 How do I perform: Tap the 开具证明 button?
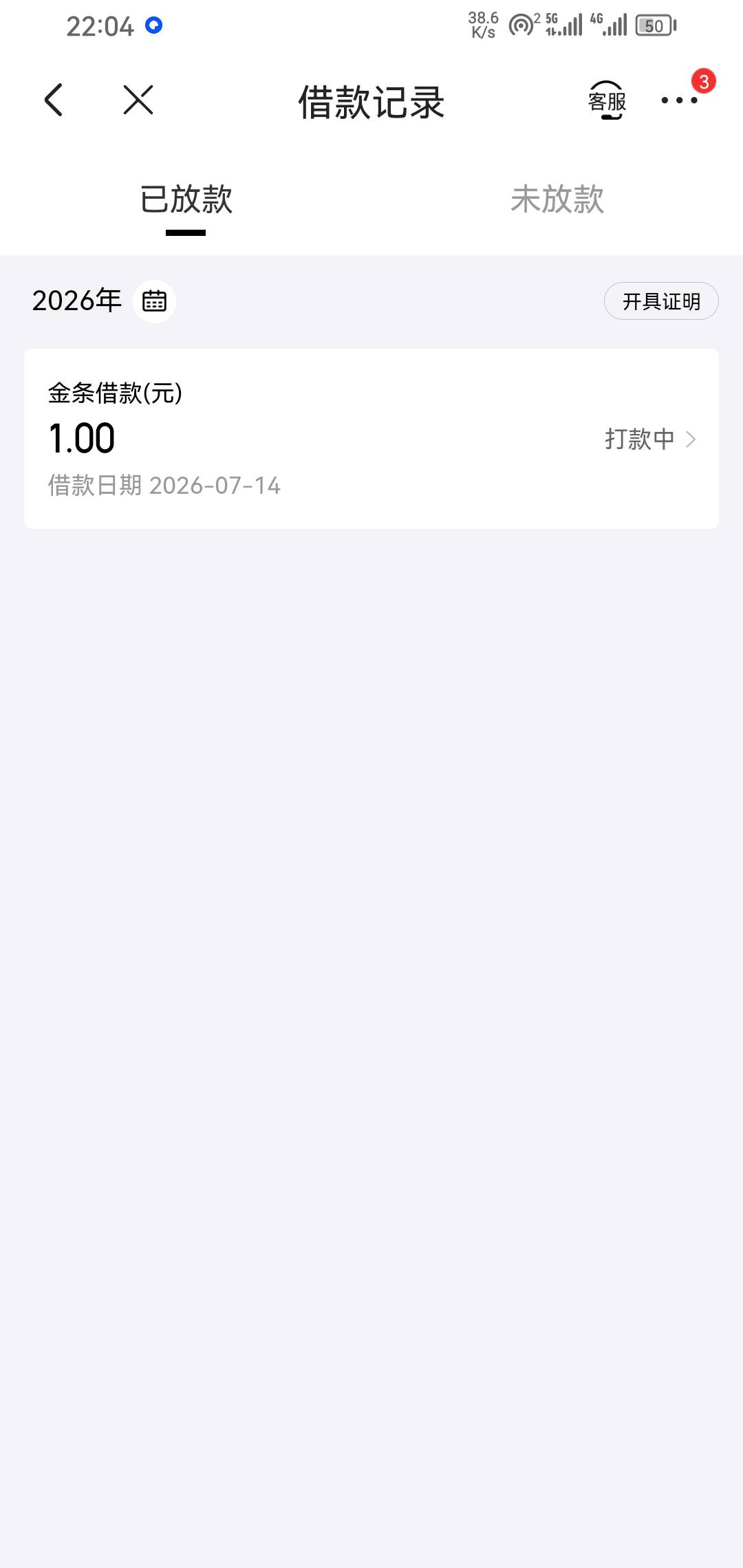tap(661, 301)
